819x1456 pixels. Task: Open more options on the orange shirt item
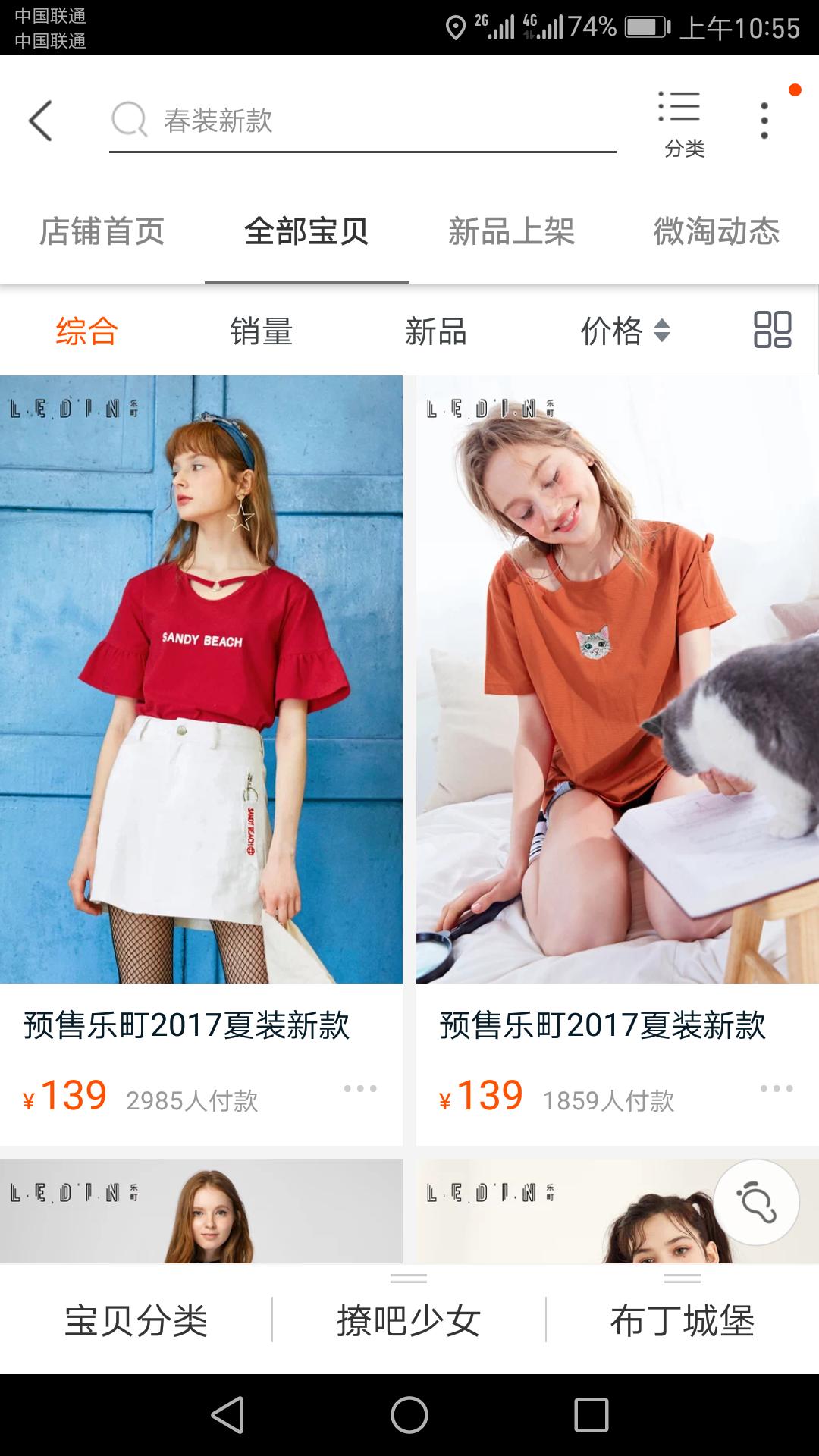(774, 1090)
